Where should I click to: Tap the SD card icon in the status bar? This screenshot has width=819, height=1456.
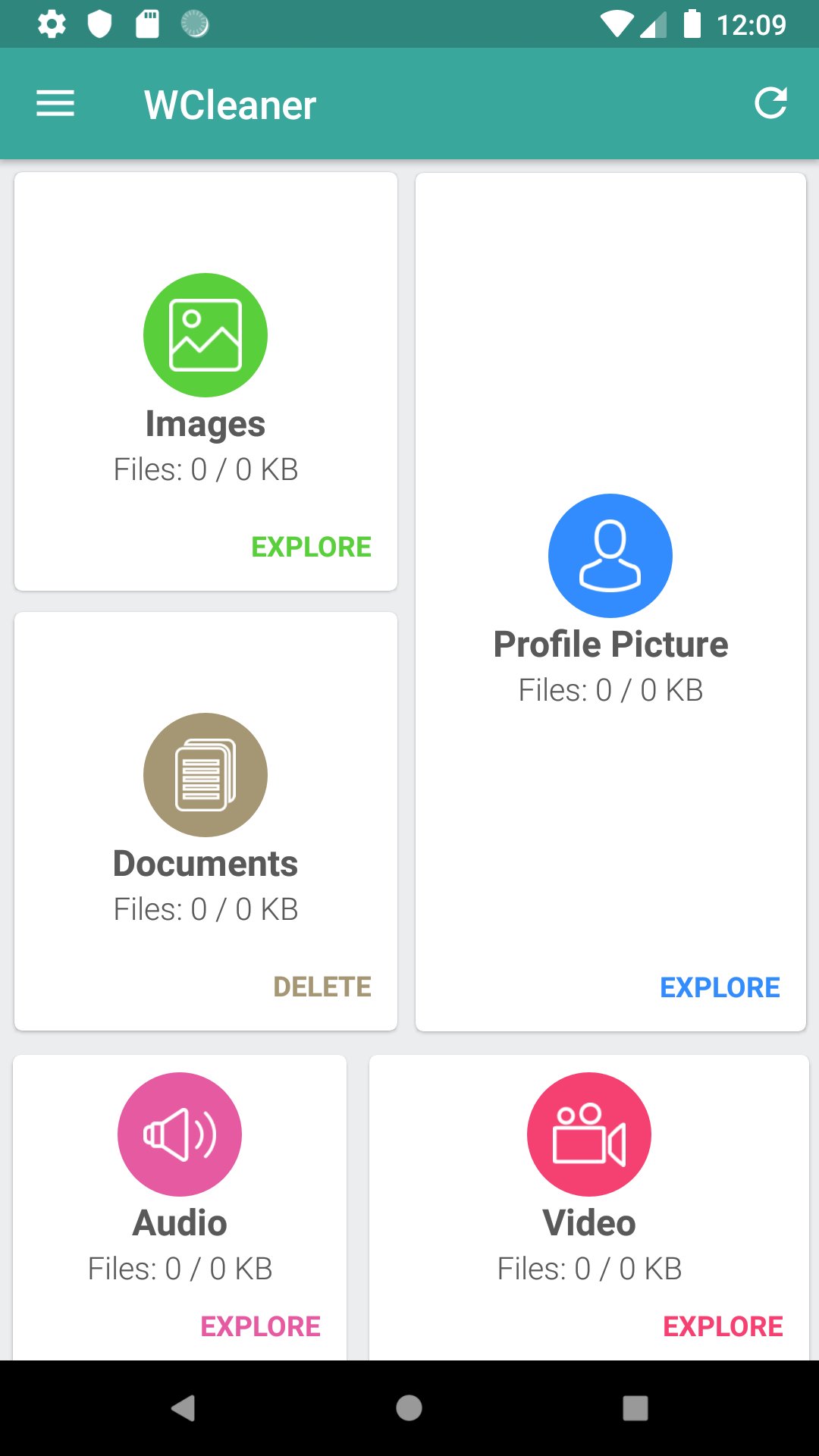148,24
